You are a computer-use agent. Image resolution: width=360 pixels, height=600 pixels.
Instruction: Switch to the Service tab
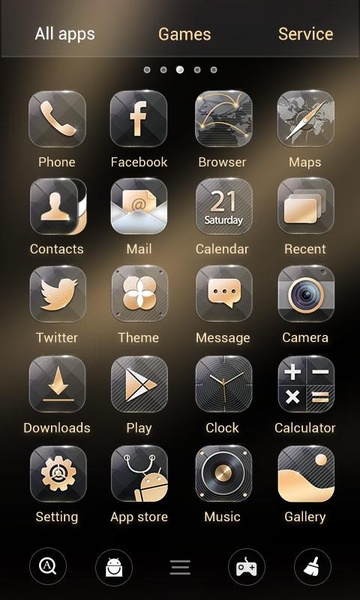pyautogui.click(x=306, y=34)
